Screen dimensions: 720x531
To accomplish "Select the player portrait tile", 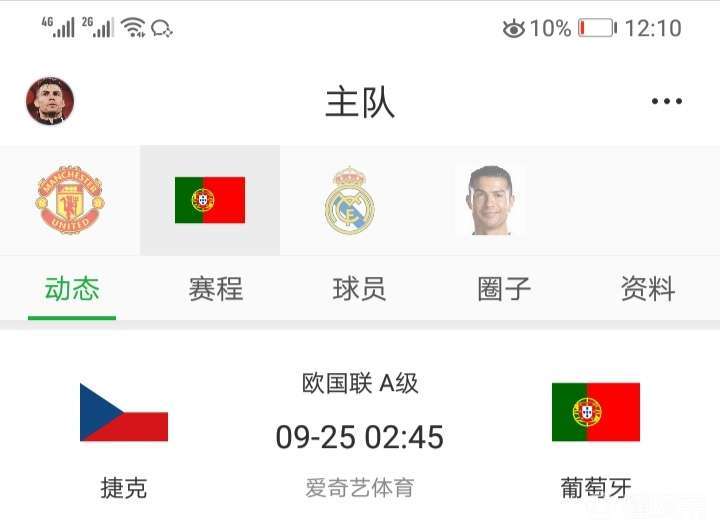I will [x=490, y=200].
